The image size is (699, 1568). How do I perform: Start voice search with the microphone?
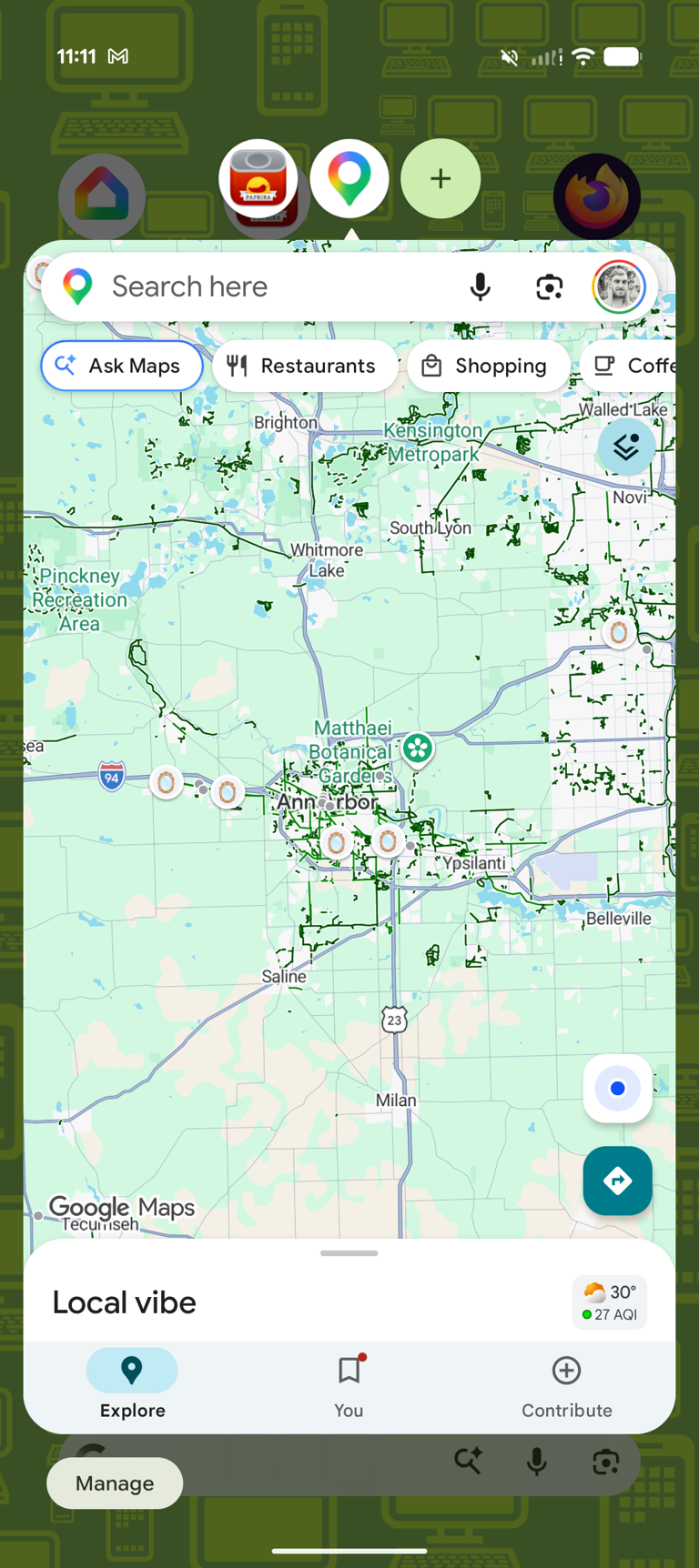(480, 287)
